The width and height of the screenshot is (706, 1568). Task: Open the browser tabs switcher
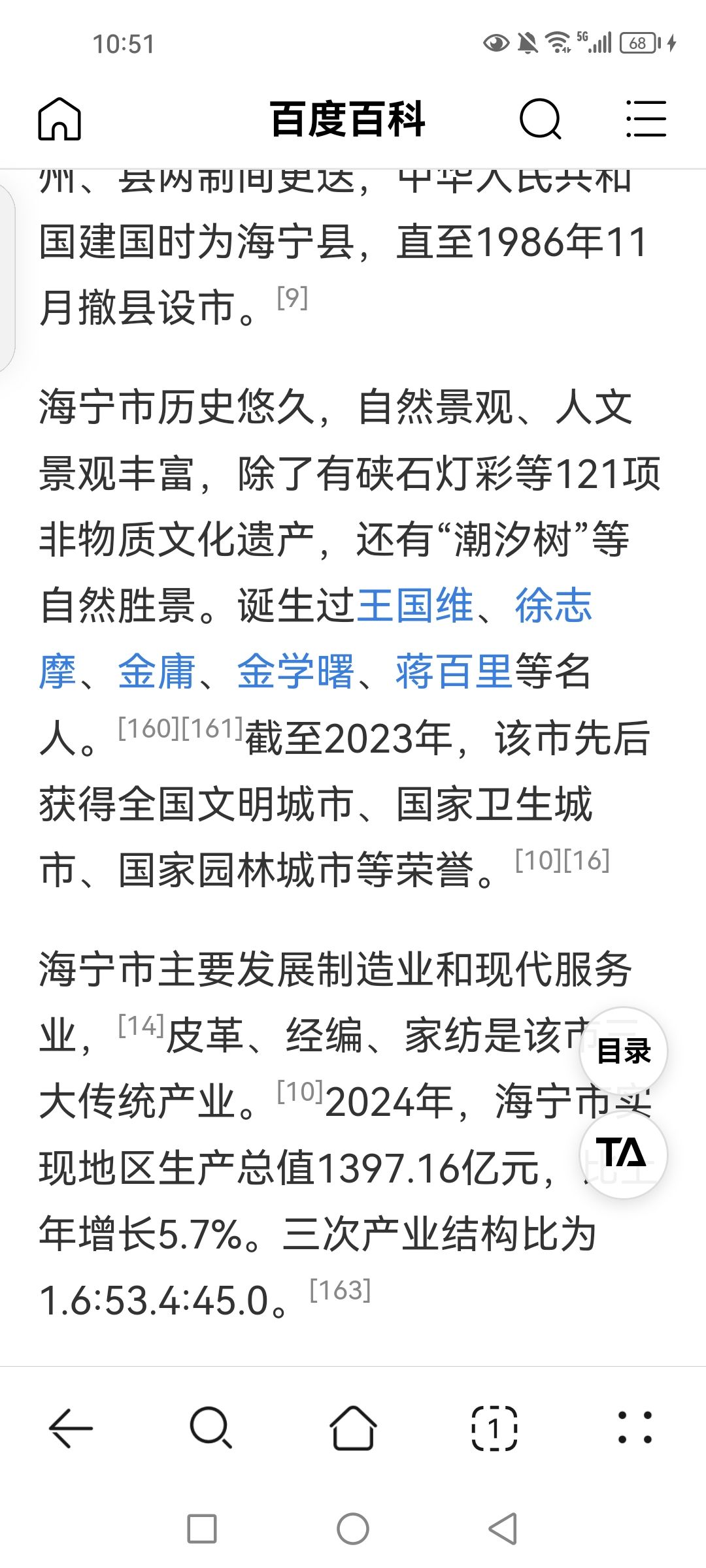pyautogui.click(x=494, y=1428)
